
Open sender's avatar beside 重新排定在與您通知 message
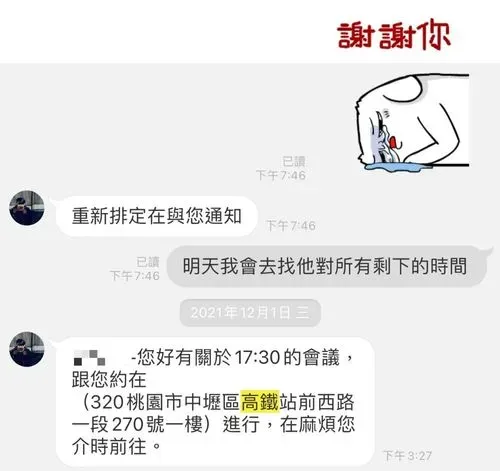[27, 208]
